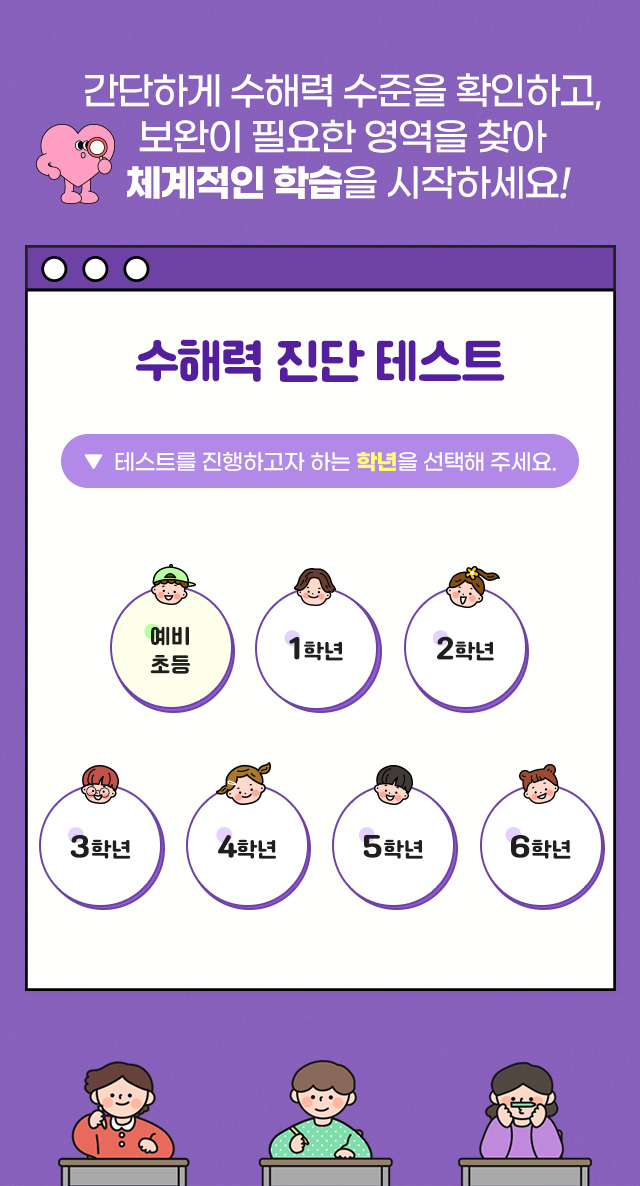Start the test for 3학년

(100, 846)
